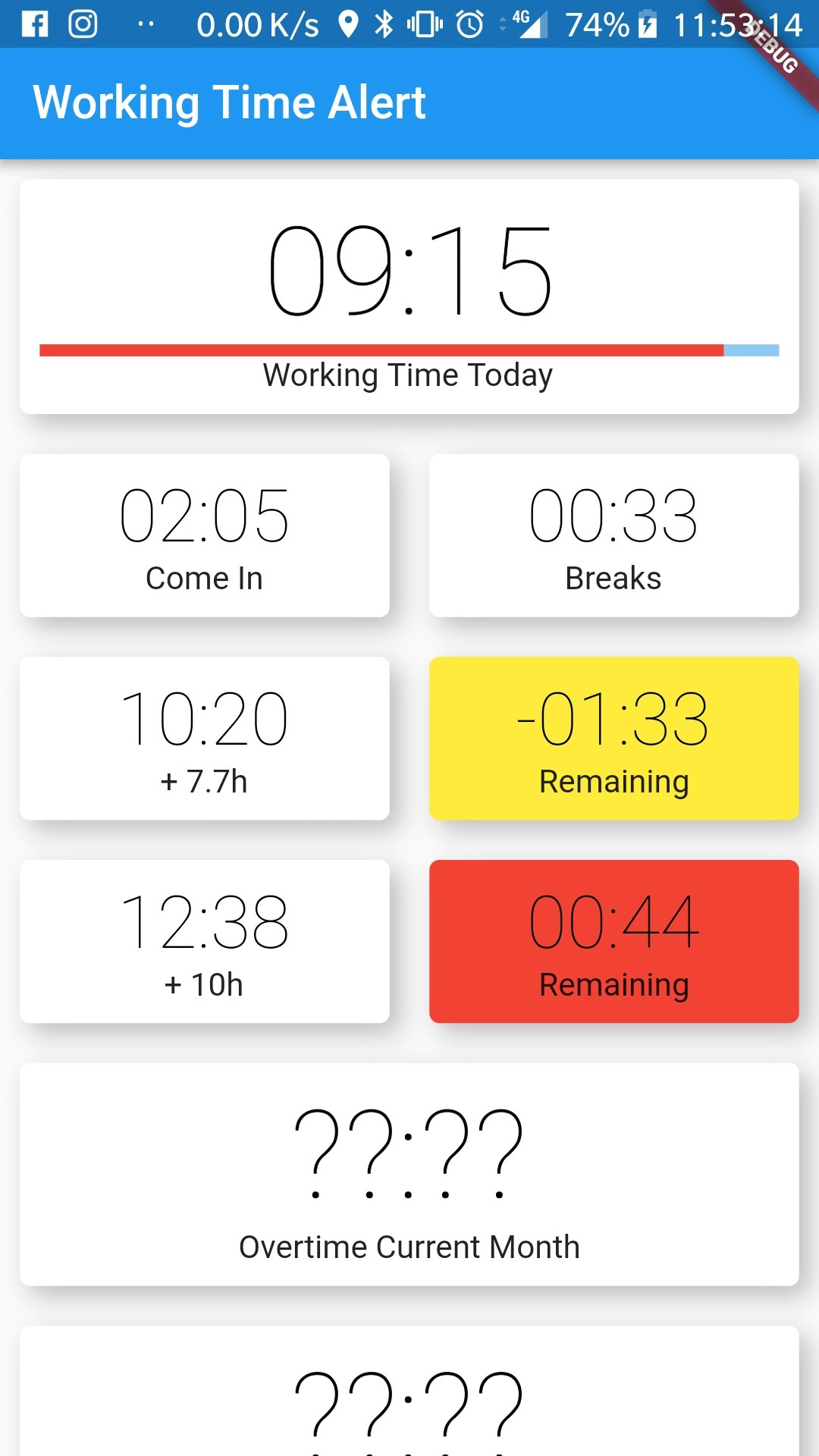Select the Come In card showing 02:05
The width and height of the screenshot is (819, 1456).
pyautogui.click(x=205, y=535)
